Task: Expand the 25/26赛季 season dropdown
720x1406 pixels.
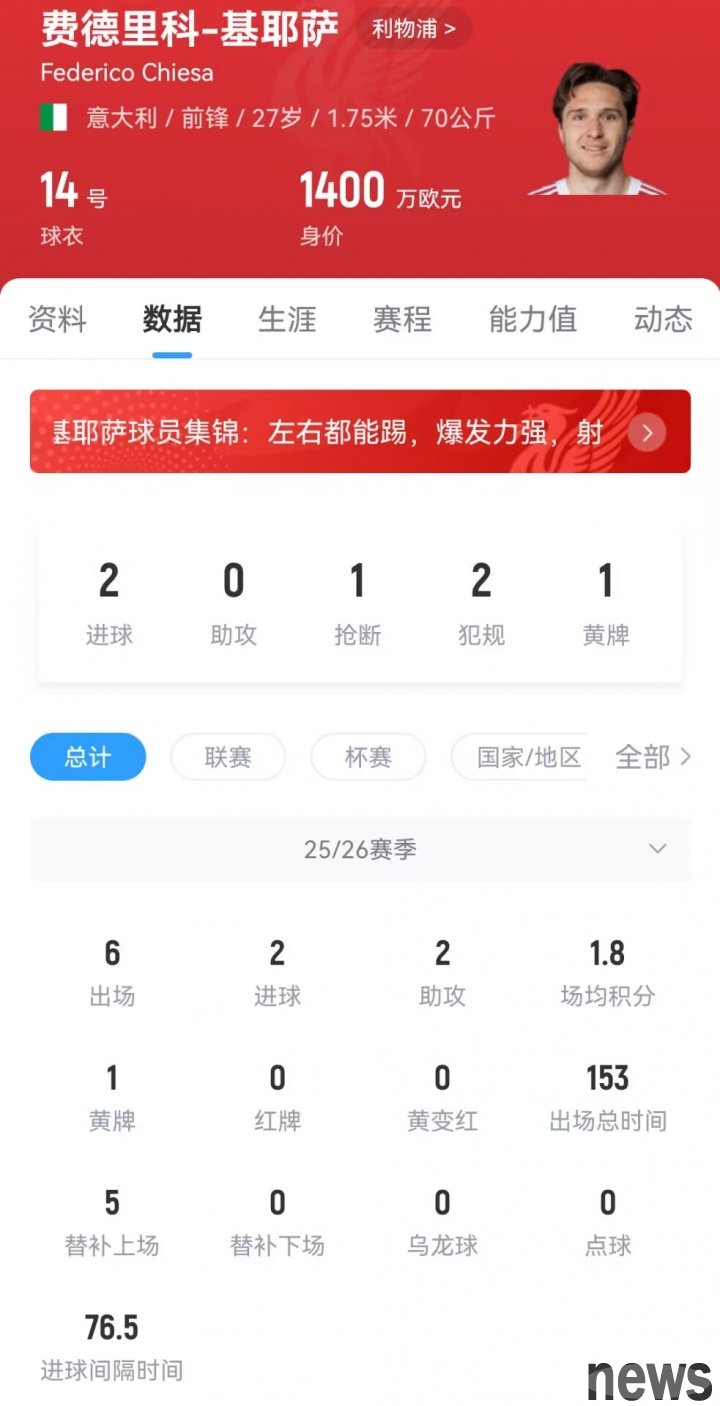Action: [360, 850]
